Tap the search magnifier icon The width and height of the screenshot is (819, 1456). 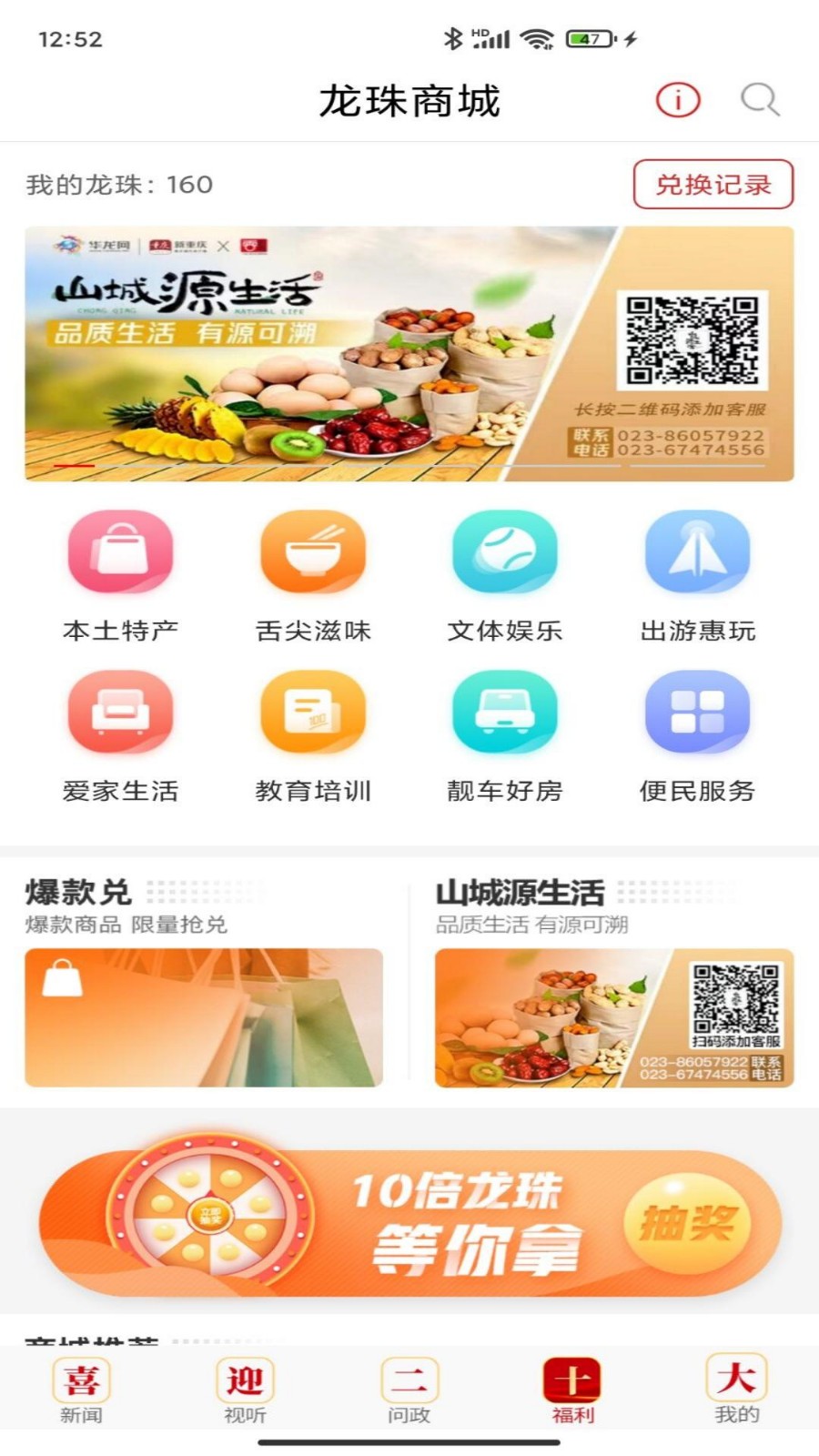tap(758, 101)
